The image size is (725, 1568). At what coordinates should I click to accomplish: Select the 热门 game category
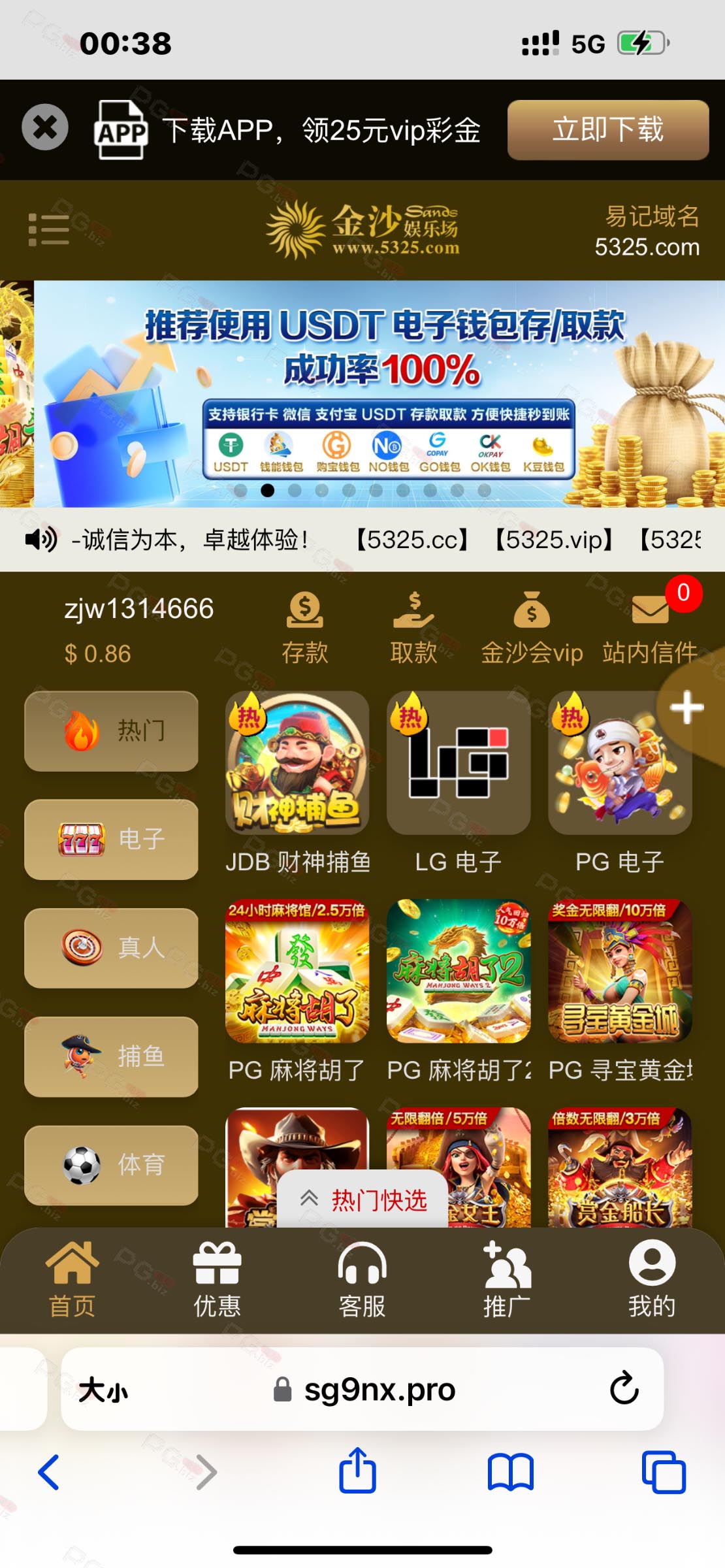[x=112, y=730]
